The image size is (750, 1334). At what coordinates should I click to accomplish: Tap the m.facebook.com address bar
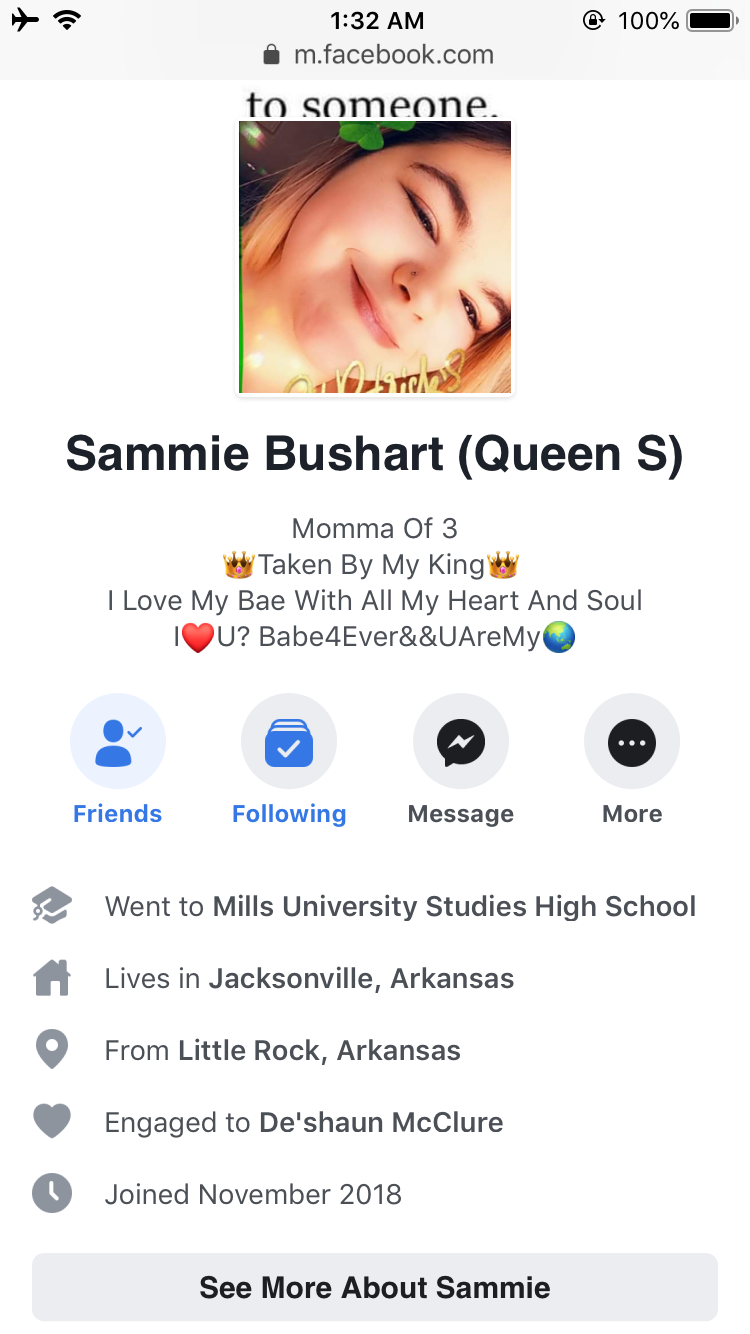pyautogui.click(x=378, y=55)
